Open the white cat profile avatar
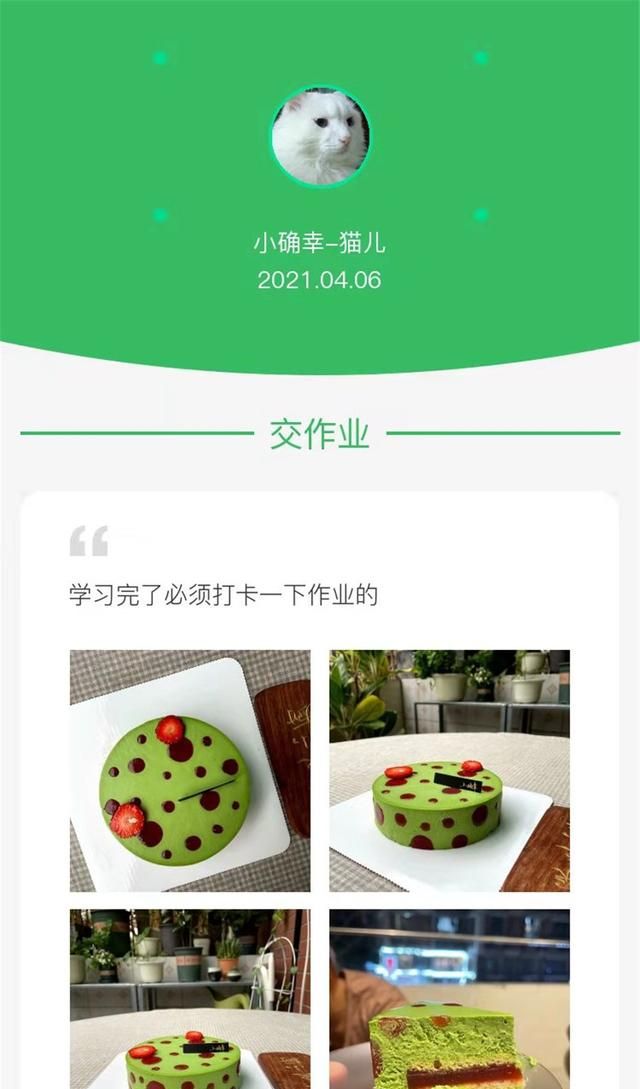 (x=320, y=137)
